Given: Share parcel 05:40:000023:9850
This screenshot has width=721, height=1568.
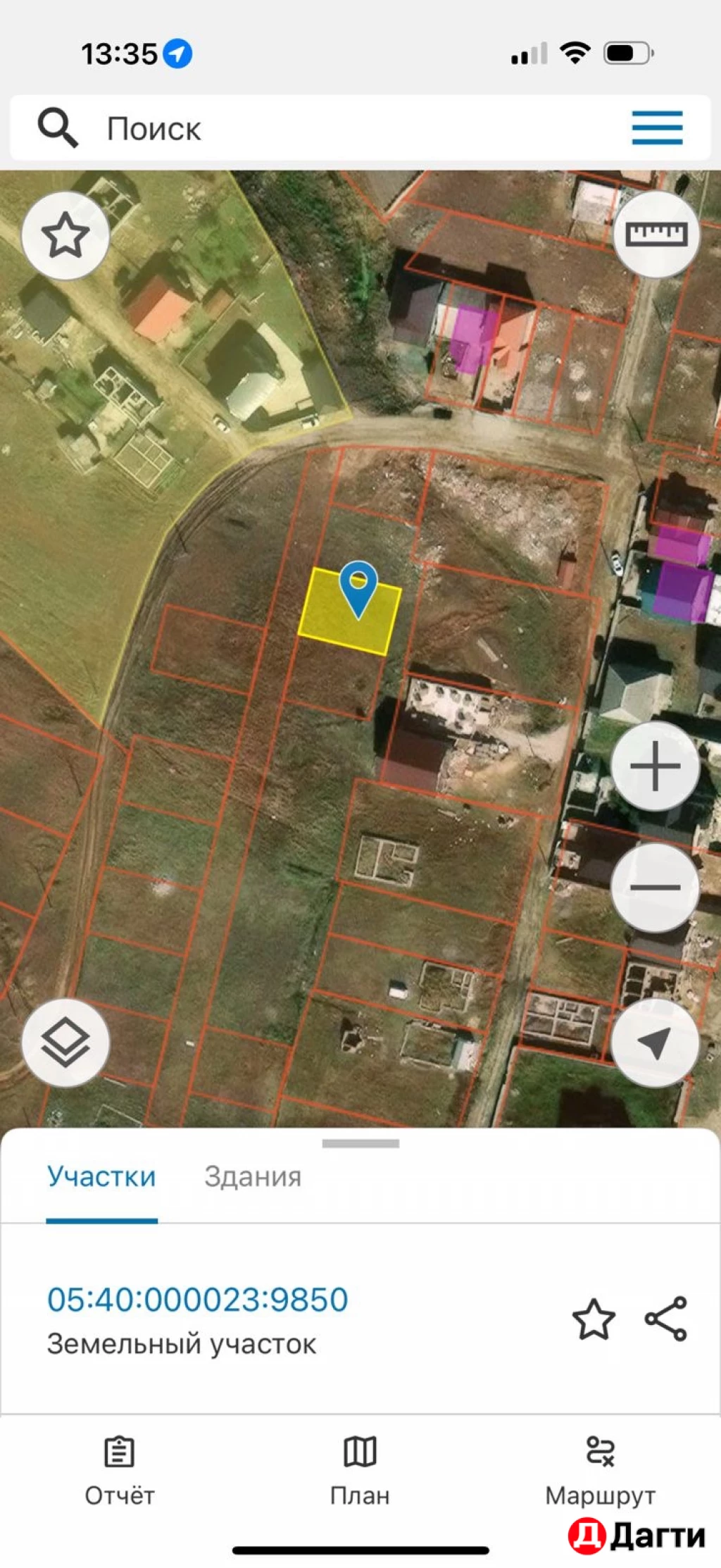Looking at the screenshot, I should (x=665, y=1319).
